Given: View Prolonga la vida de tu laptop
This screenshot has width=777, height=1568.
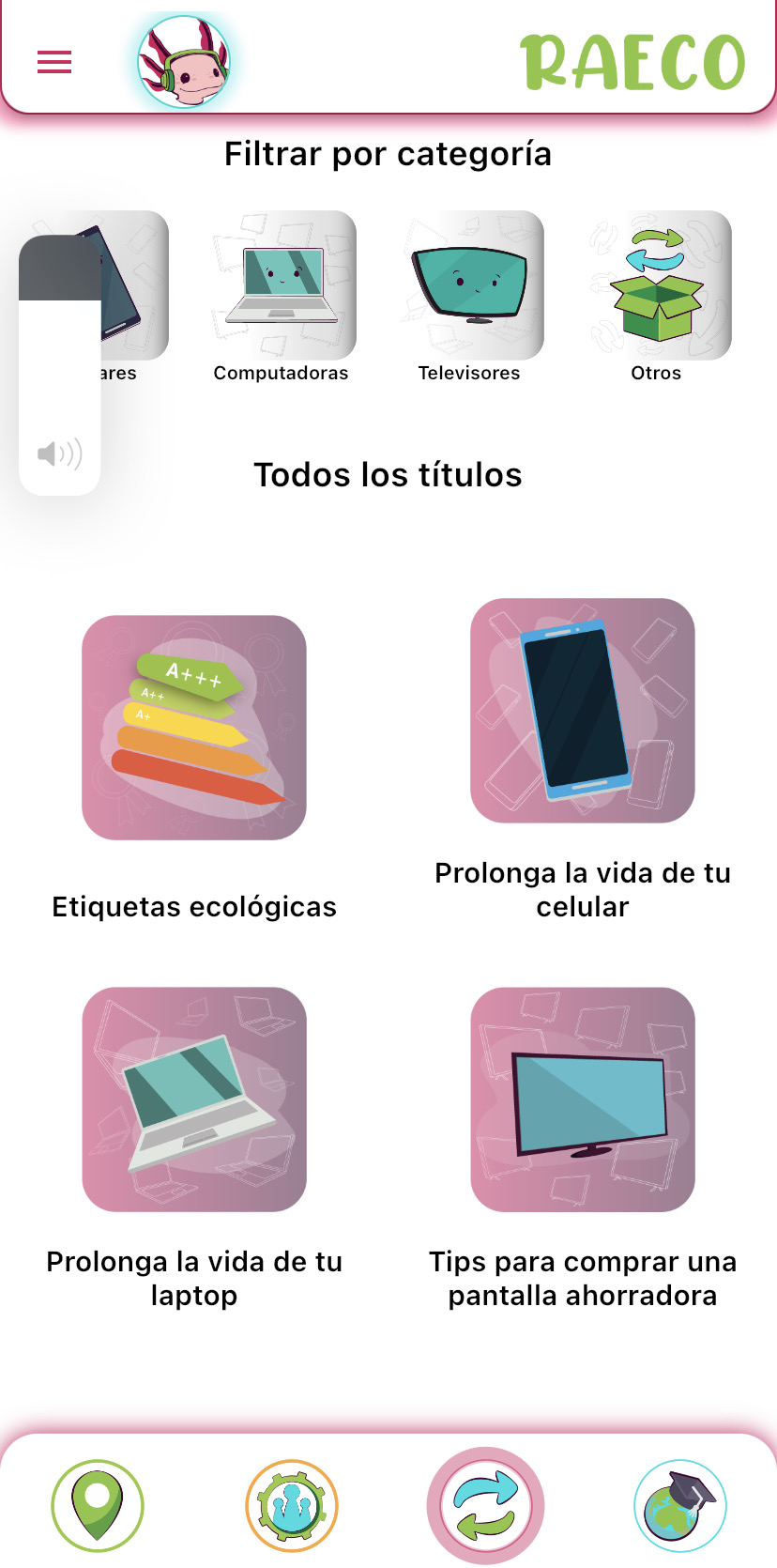Looking at the screenshot, I should tap(194, 1099).
